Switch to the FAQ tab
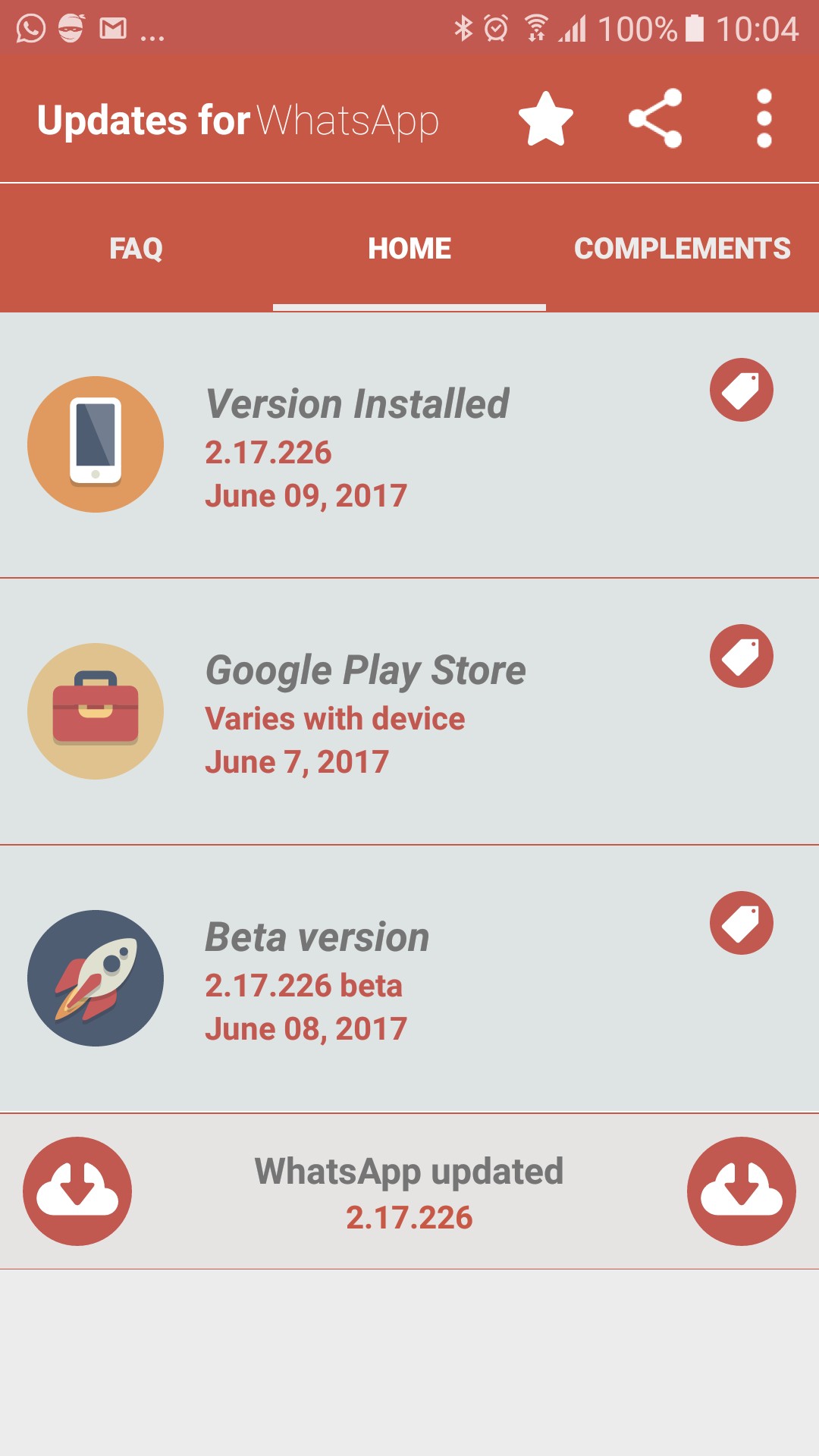This screenshot has width=819, height=1456. click(136, 249)
